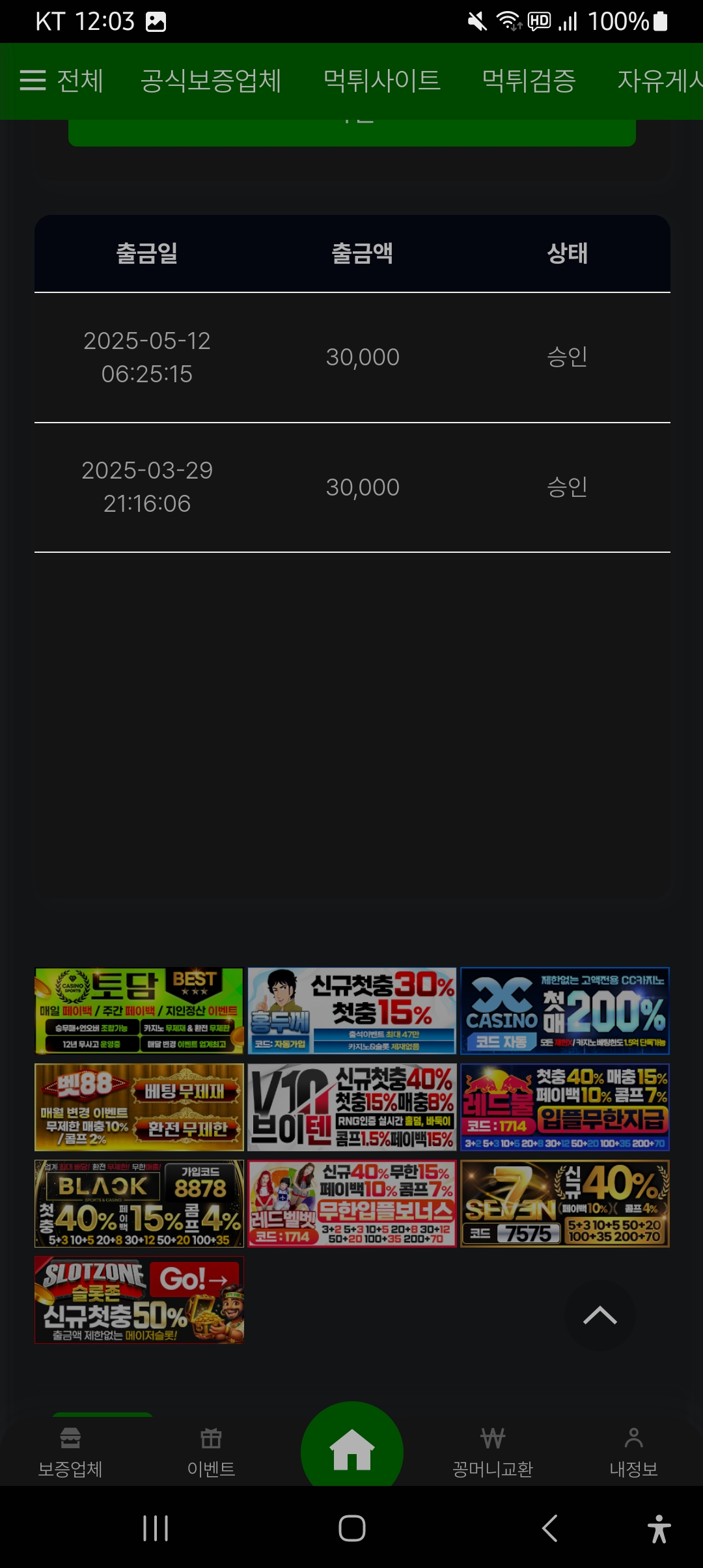The width and height of the screenshot is (703, 1568).
Task: Open the V10 브이텐 banner
Action: tap(351, 1107)
